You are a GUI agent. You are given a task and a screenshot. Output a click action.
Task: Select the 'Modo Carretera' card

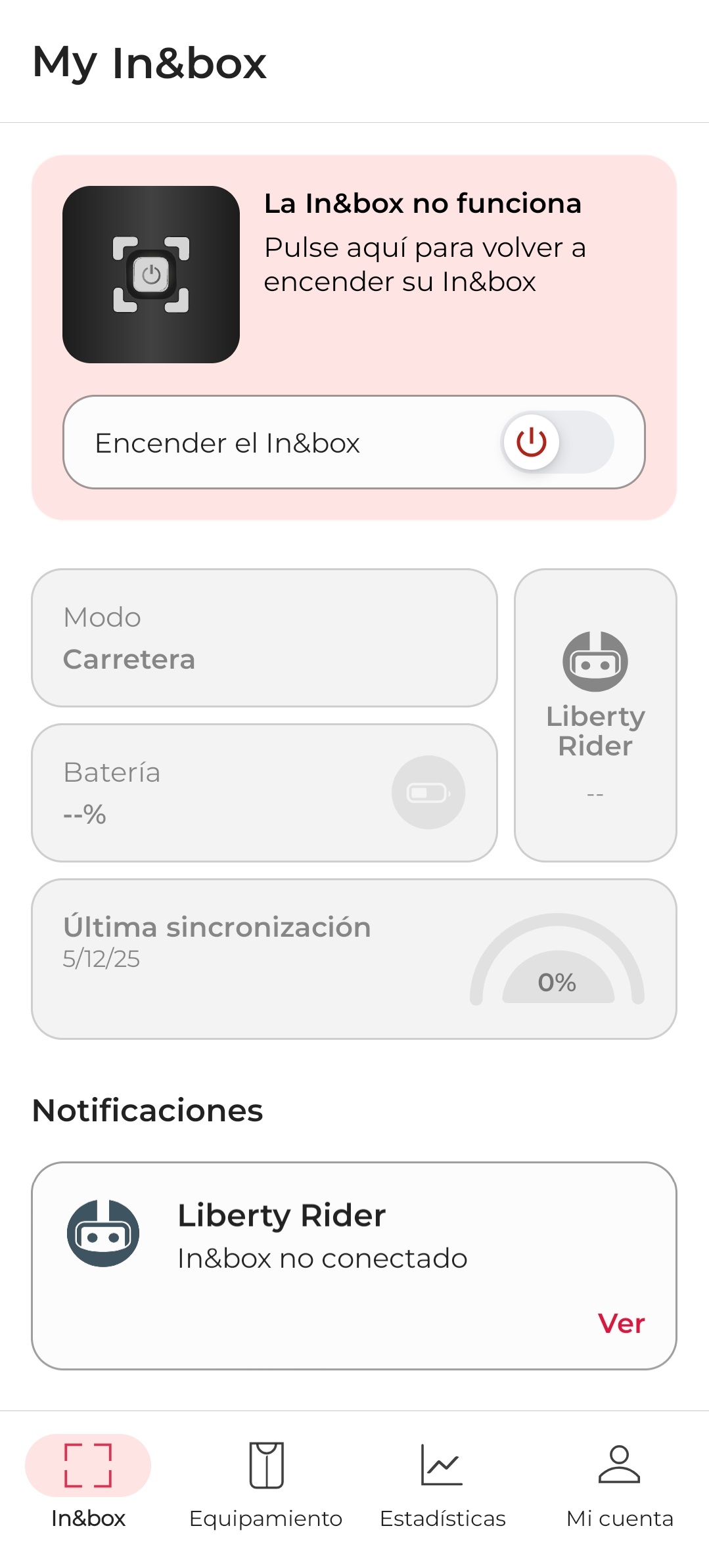coord(264,637)
